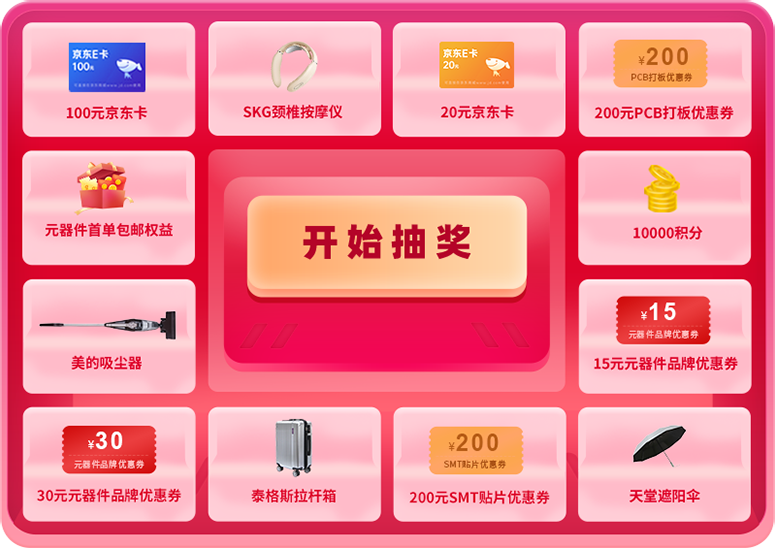Tap the 开始抽奖 button to start the draw

coord(387,243)
